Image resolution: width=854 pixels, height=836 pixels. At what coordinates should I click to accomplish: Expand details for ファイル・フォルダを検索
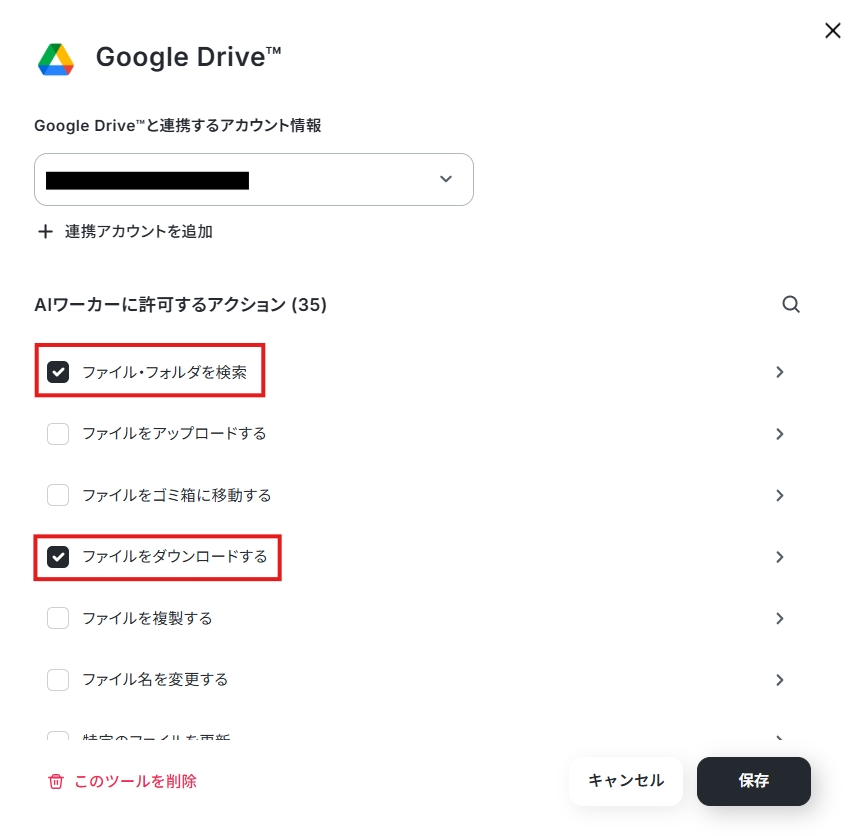coord(780,372)
